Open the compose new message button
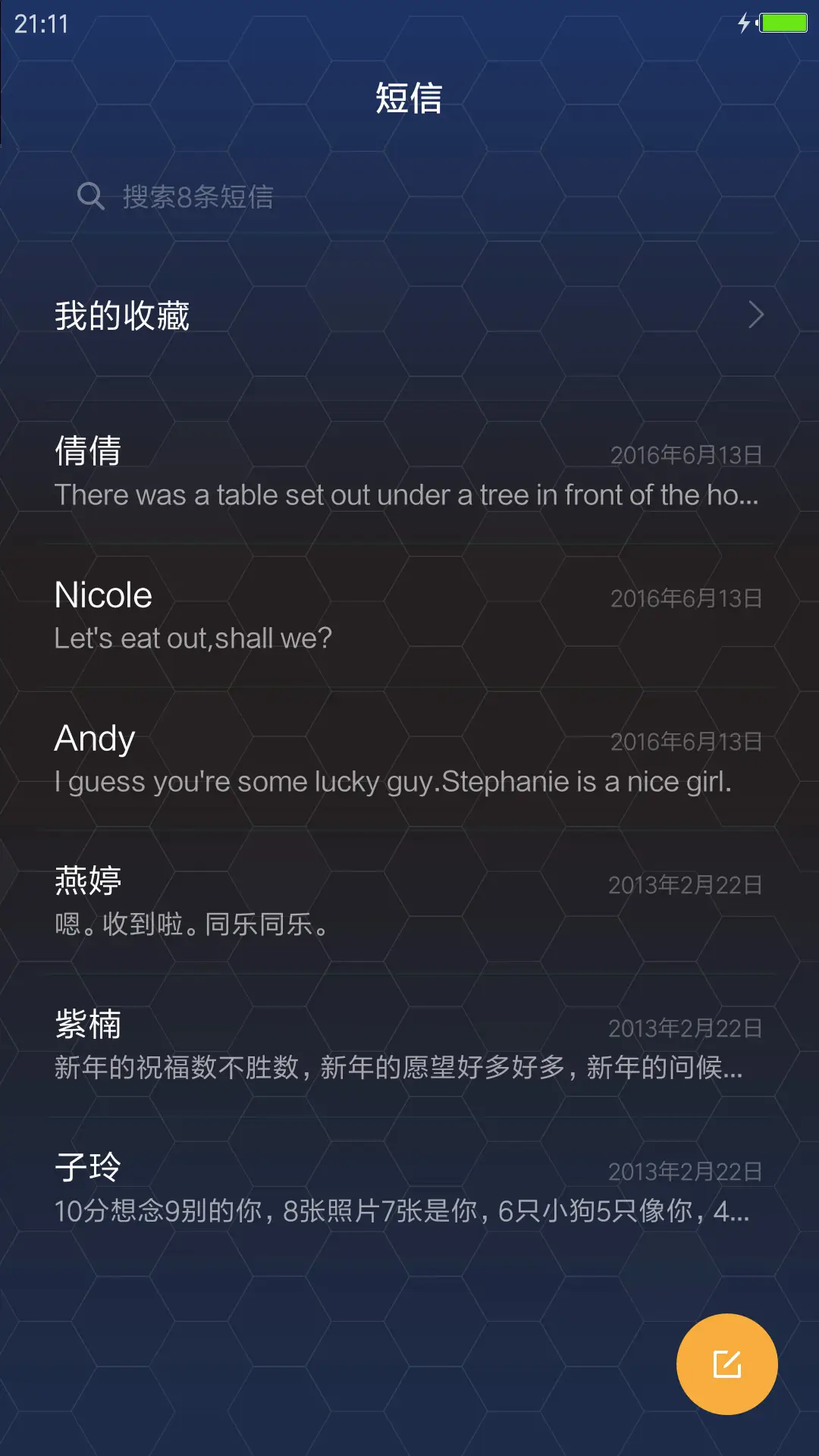This screenshot has width=819, height=1456. [726, 1363]
